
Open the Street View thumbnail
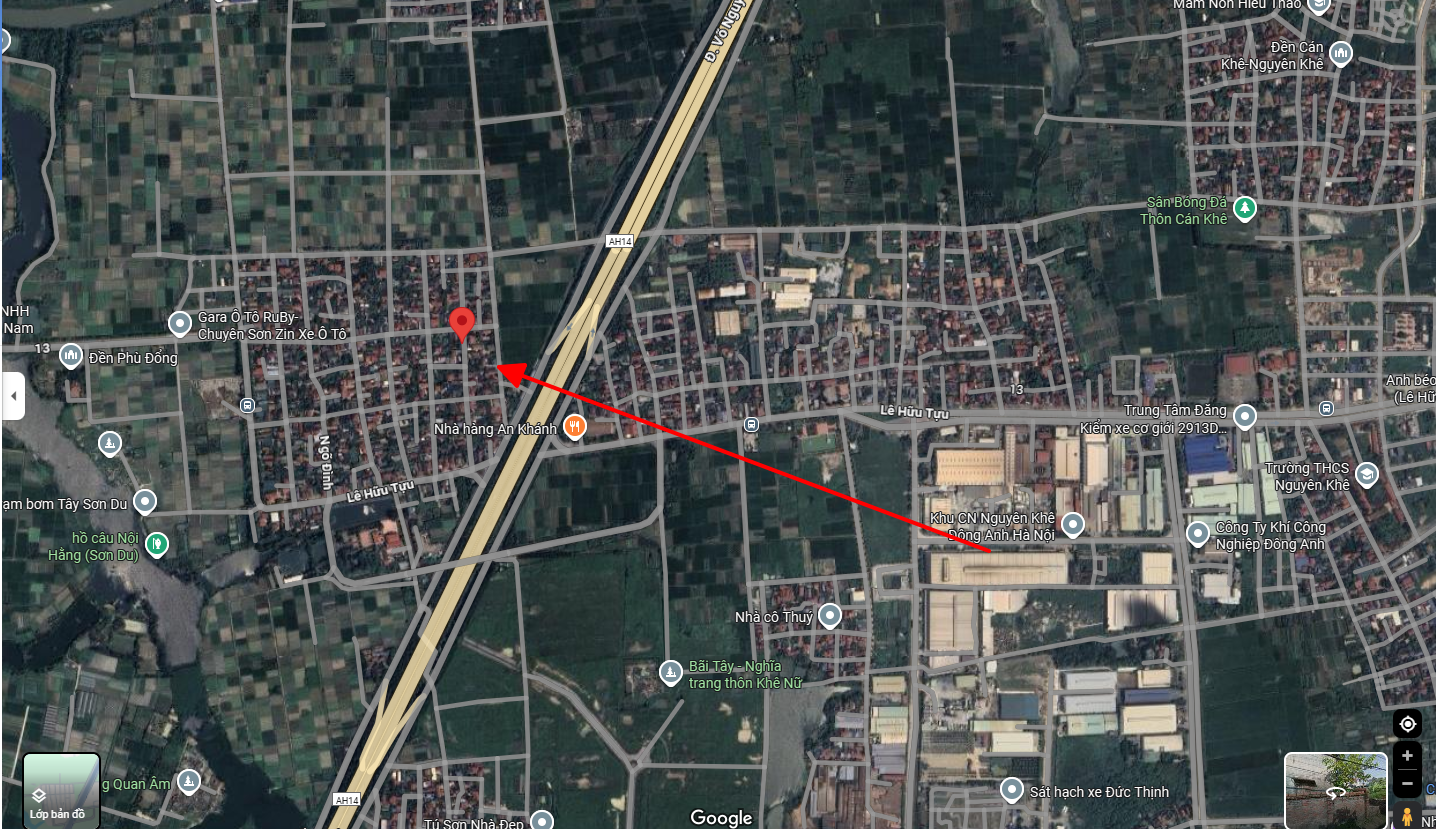click(1335, 790)
